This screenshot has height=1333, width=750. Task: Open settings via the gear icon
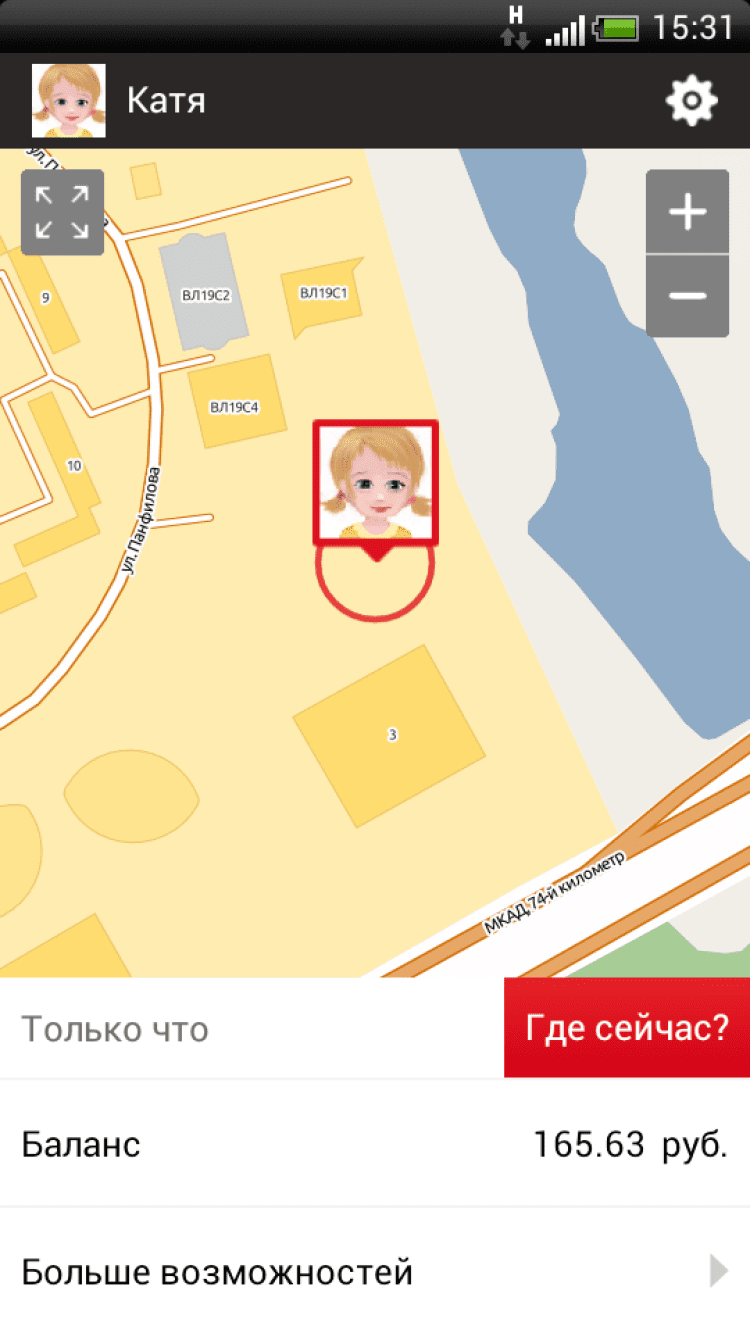point(692,101)
